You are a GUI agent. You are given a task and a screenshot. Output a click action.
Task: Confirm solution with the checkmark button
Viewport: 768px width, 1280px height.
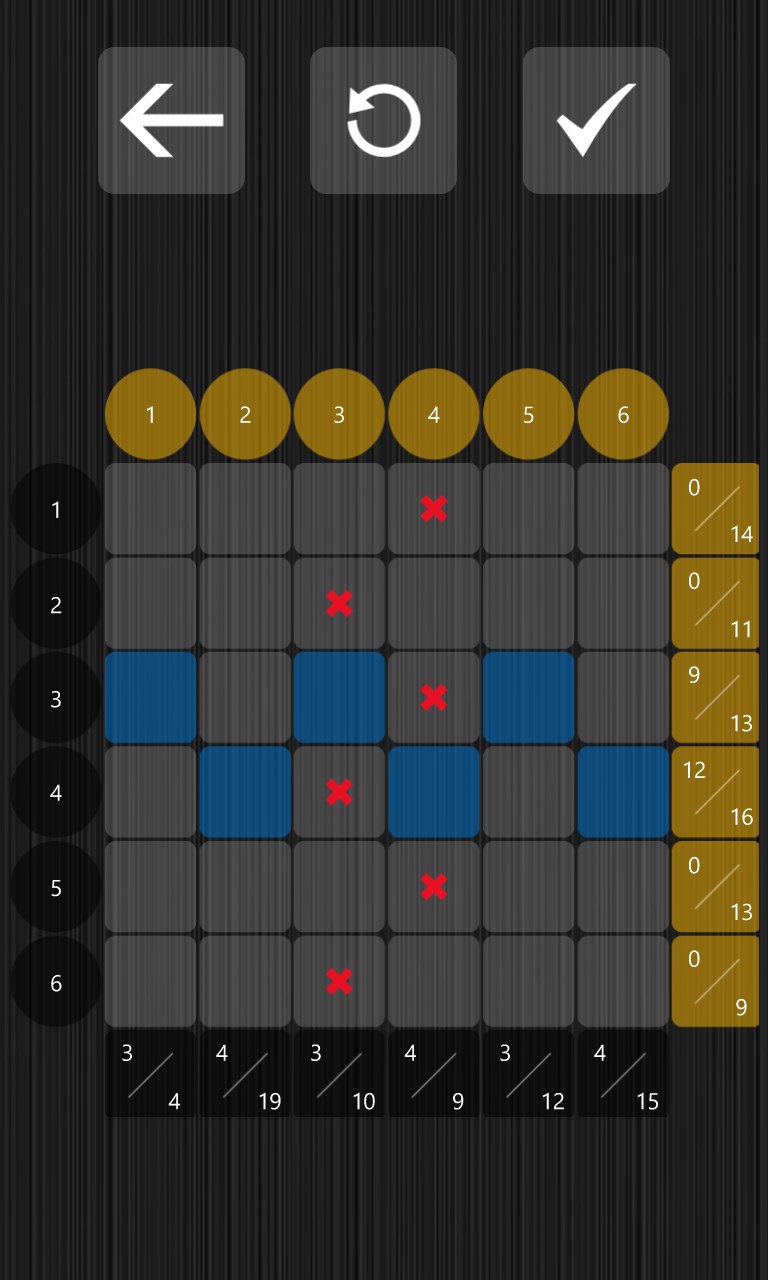pyautogui.click(x=596, y=120)
